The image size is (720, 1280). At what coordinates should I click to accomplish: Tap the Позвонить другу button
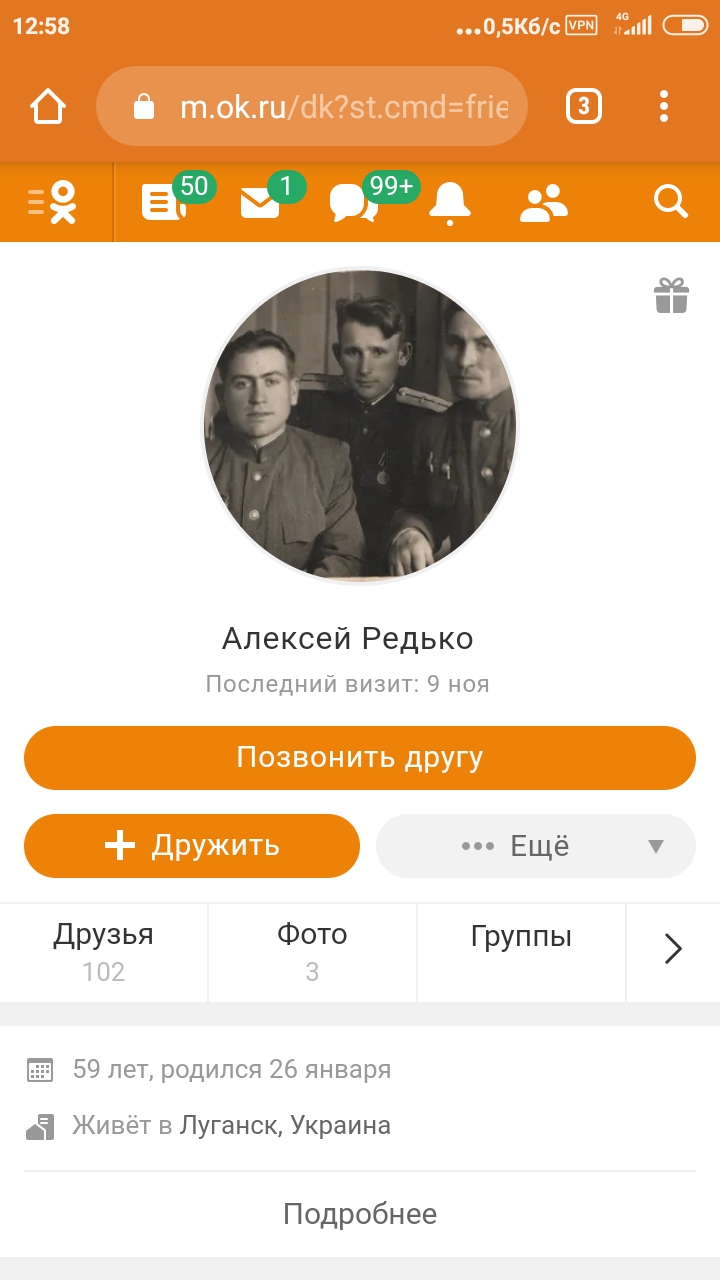(360, 758)
